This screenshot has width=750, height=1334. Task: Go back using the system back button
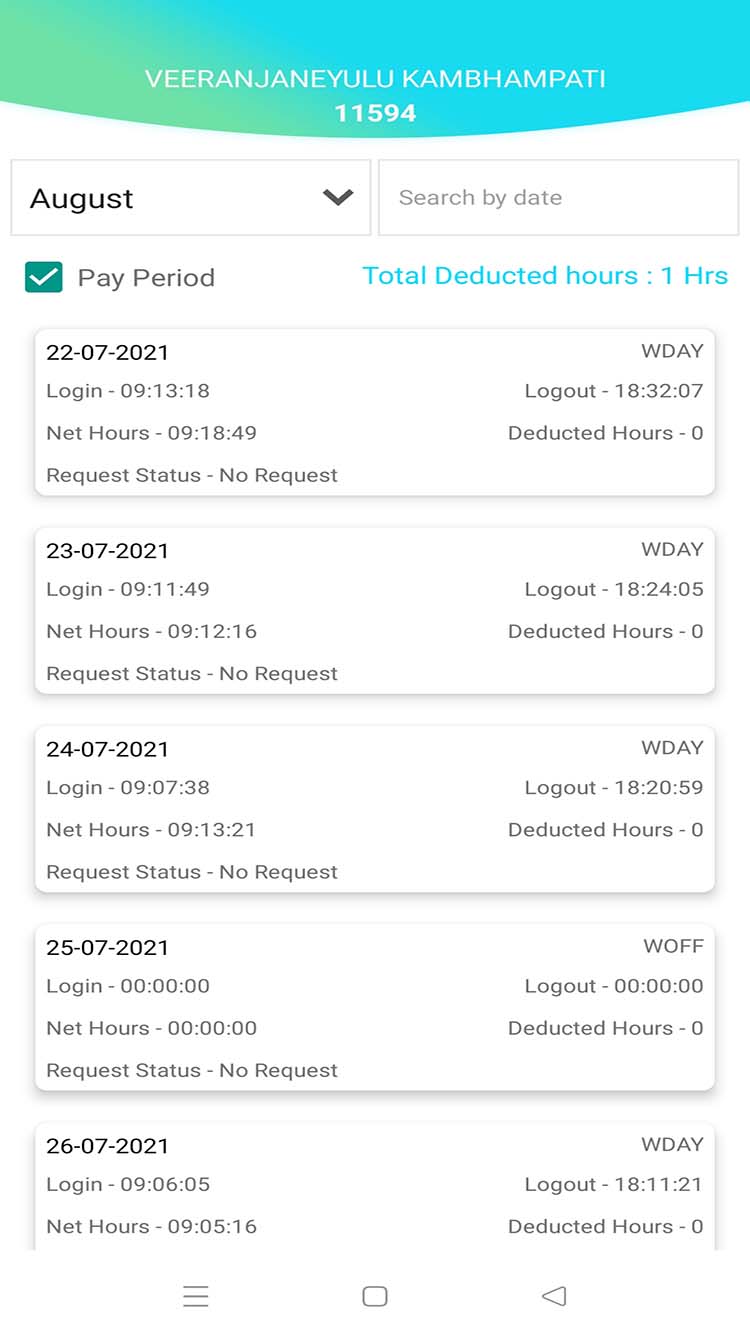(x=553, y=1296)
